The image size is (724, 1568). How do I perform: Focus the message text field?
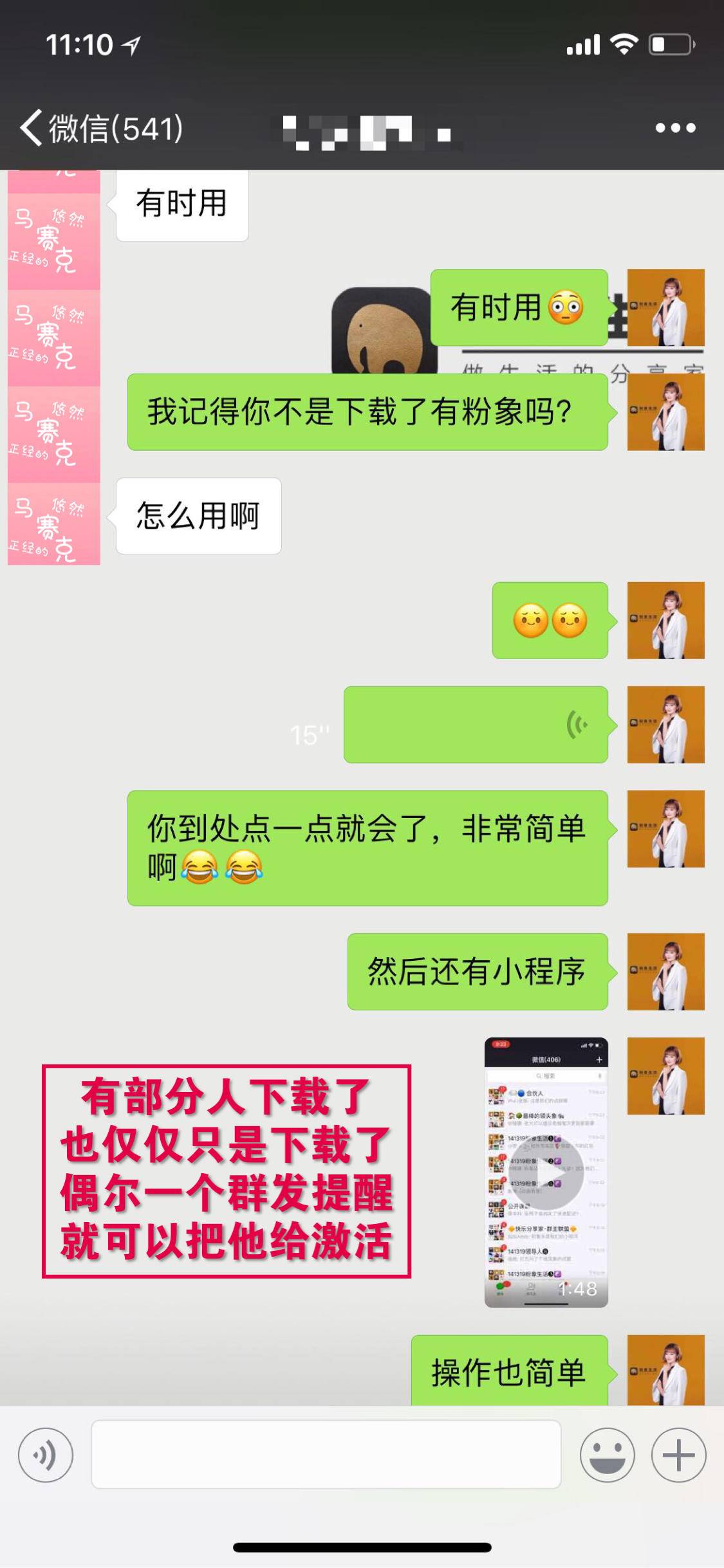click(x=326, y=1455)
